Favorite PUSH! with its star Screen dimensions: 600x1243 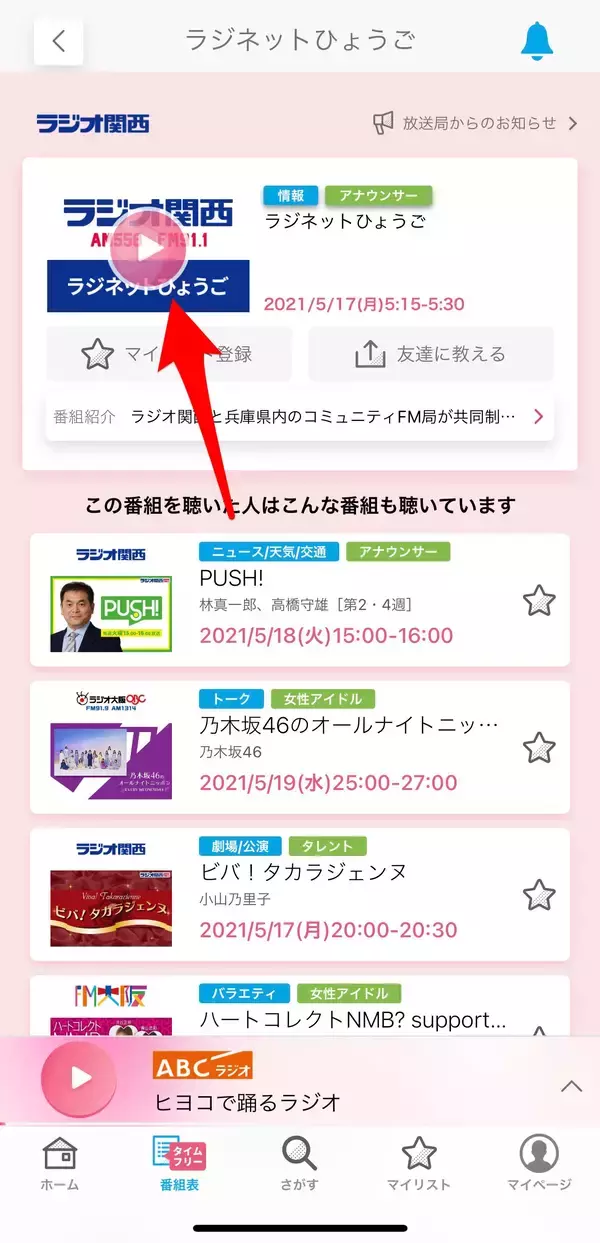click(x=539, y=601)
